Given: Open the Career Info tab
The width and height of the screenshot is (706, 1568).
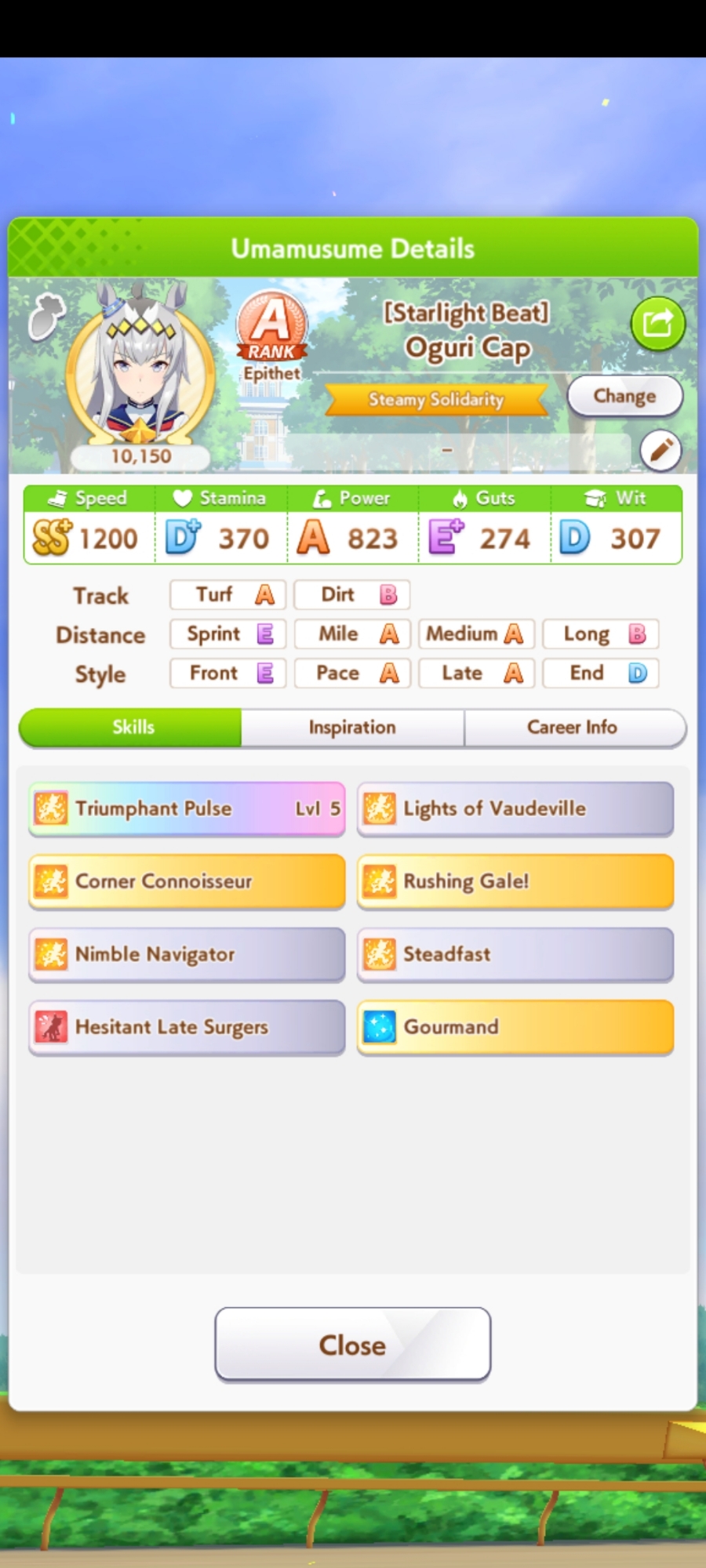Looking at the screenshot, I should pyautogui.click(x=573, y=728).
